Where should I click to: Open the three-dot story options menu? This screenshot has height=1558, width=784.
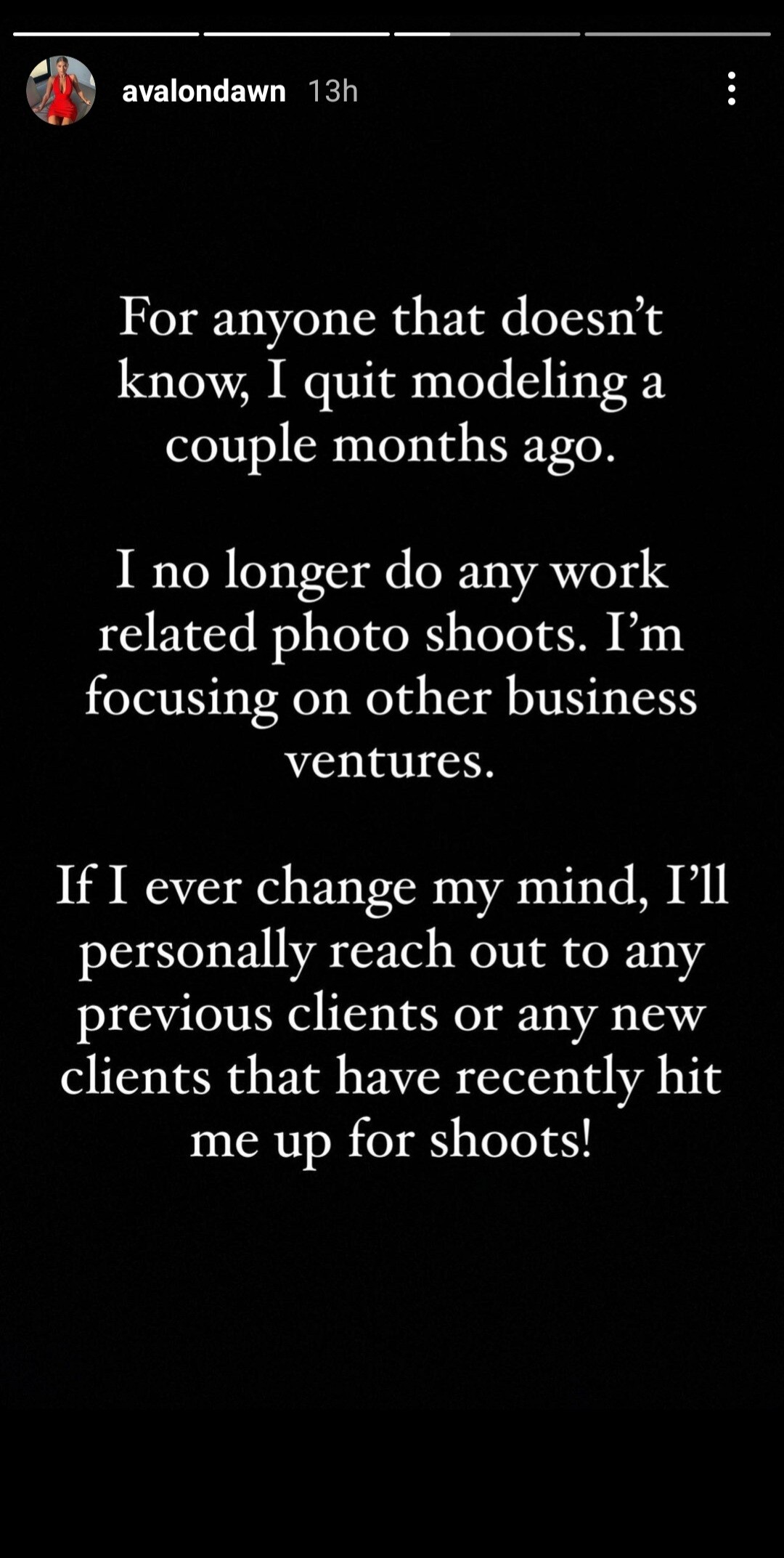click(x=731, y=89)
